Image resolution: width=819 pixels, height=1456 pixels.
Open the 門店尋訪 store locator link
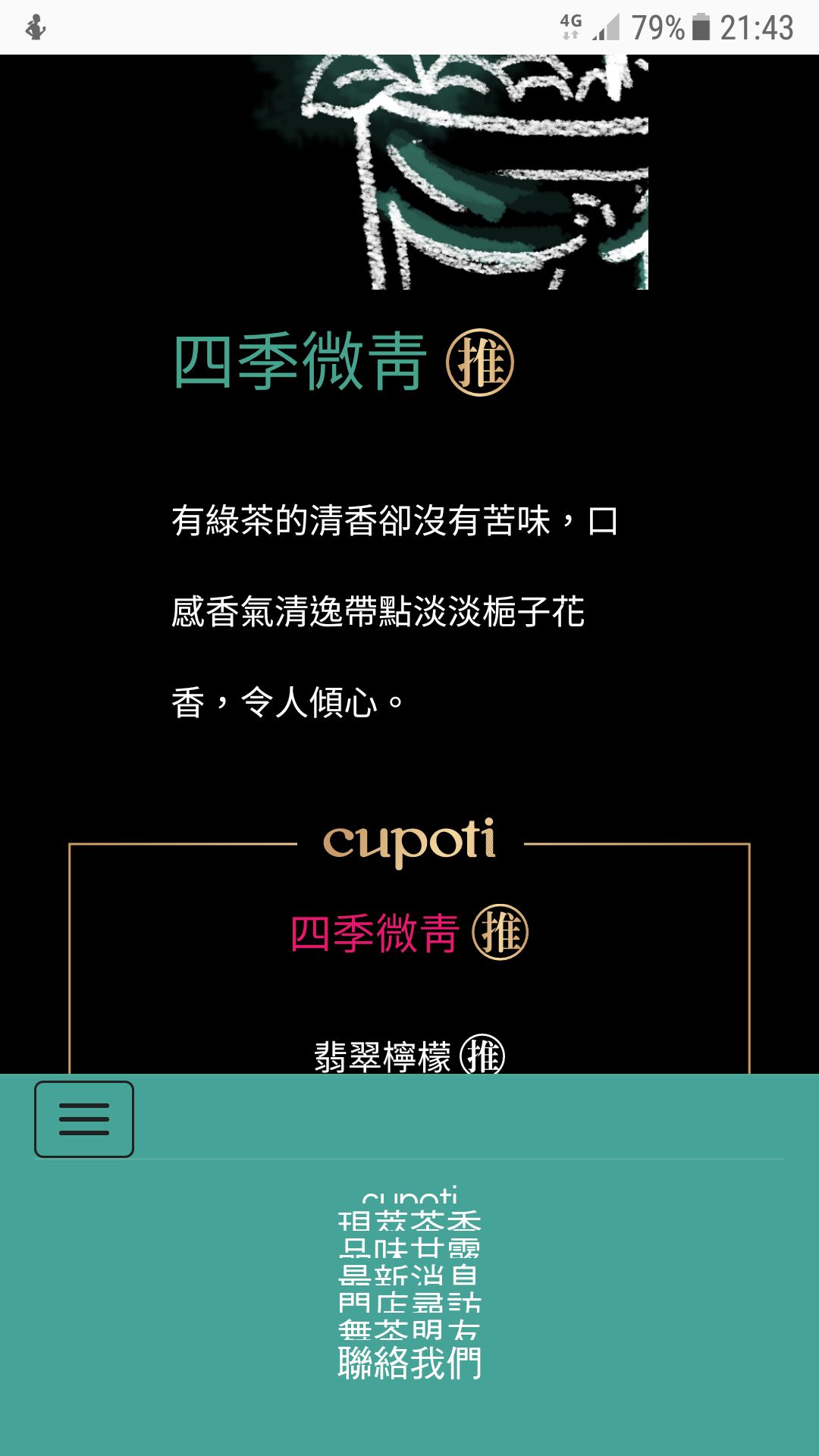(409, 1304)
